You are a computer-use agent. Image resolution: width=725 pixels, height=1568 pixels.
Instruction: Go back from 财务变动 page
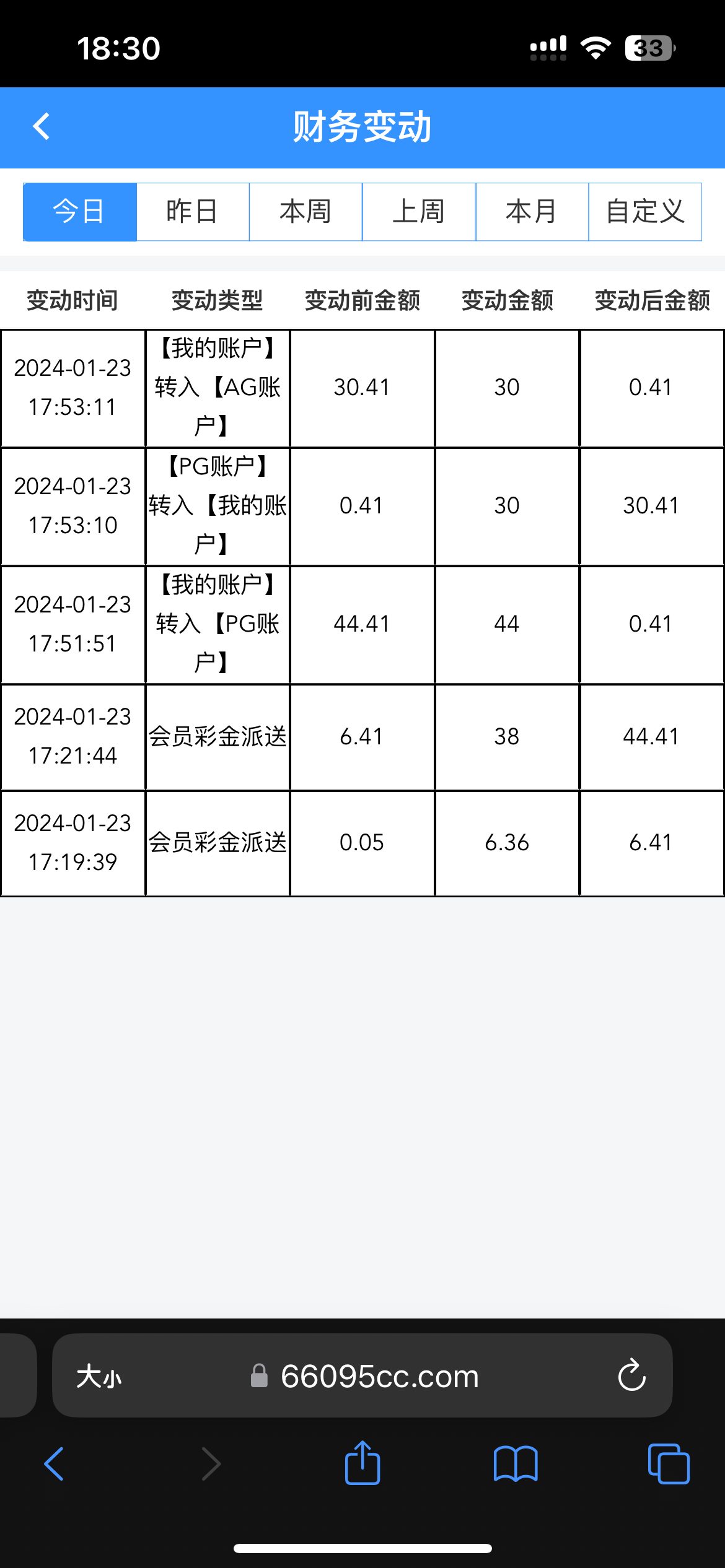pyautogui.click(x=41, y=127)
